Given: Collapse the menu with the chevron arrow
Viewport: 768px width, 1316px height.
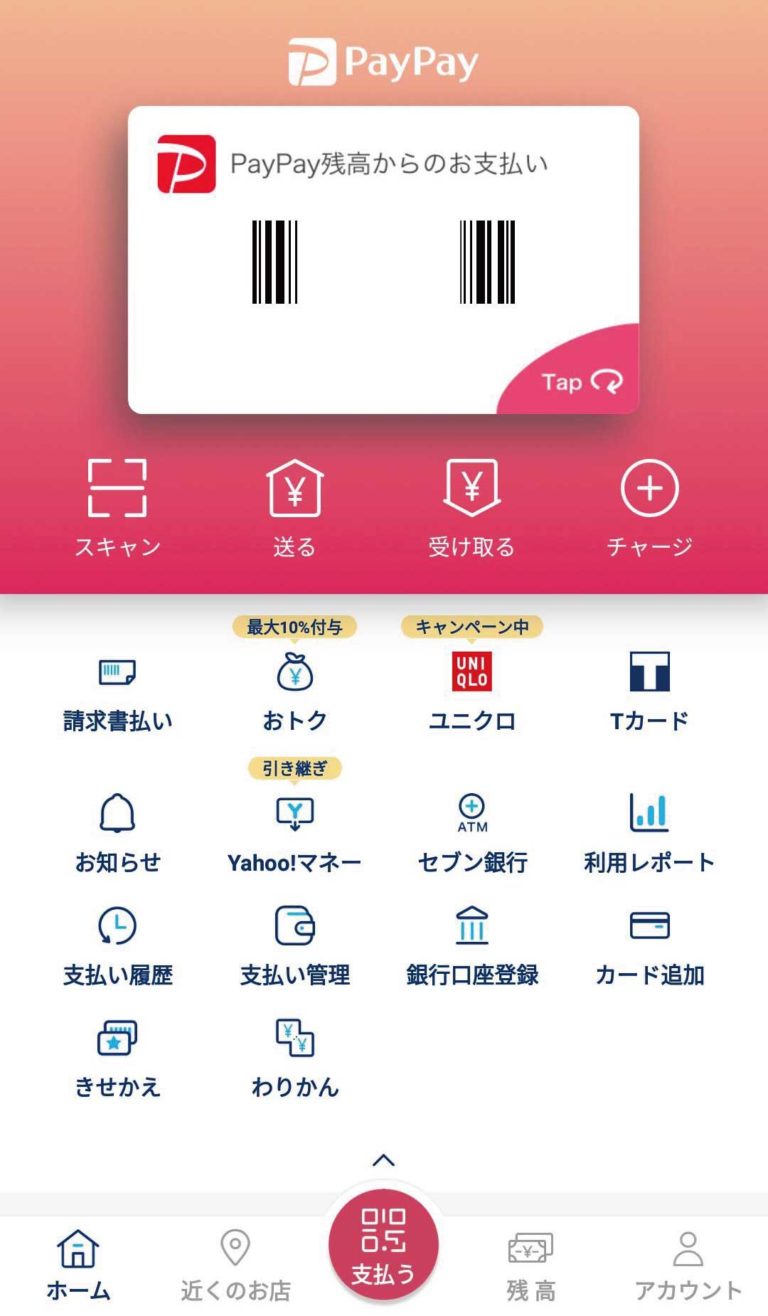Looking at the screenshot, I should click(x=384, y=1160).
